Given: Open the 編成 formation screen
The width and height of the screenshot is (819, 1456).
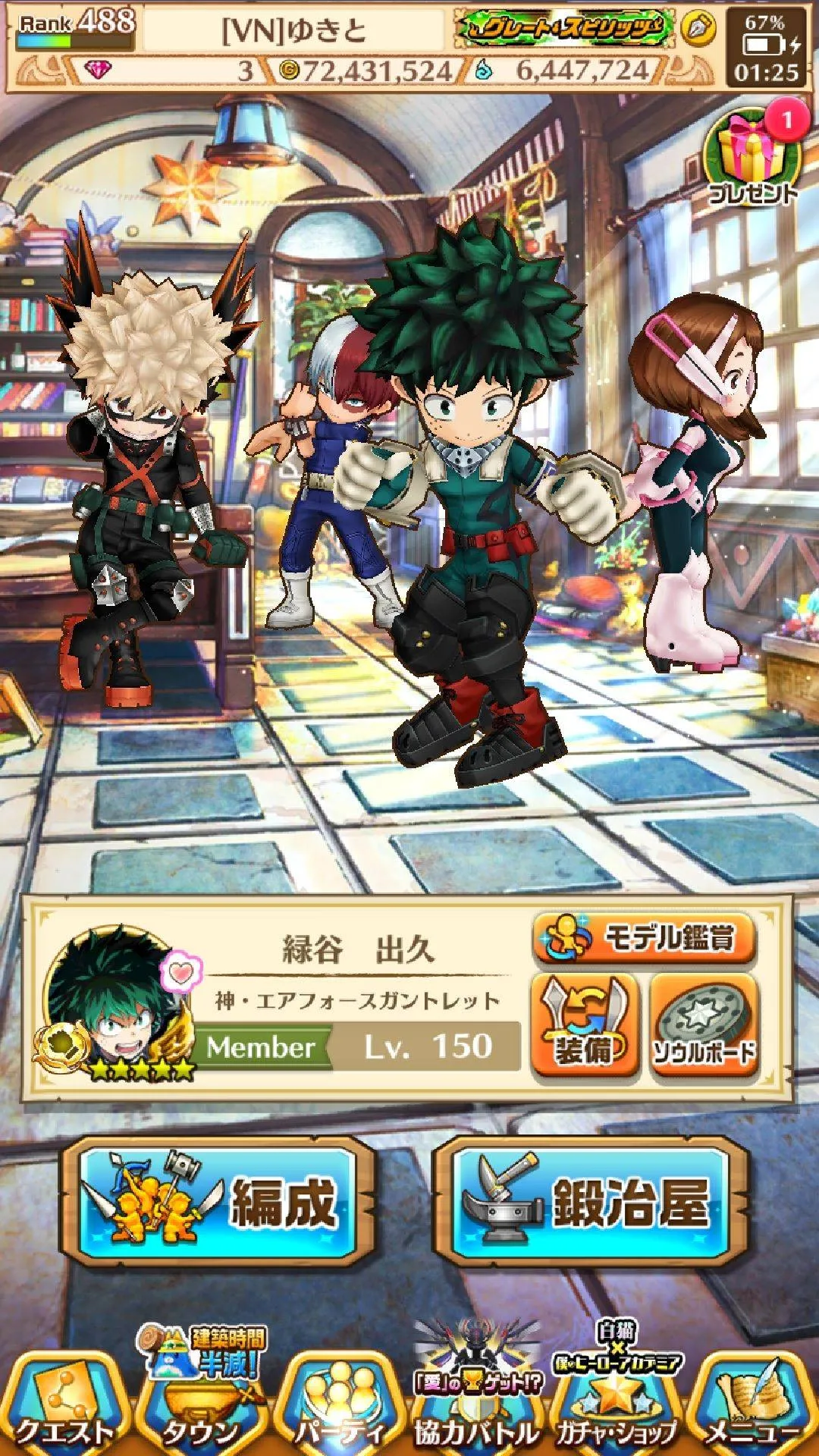Looking at the screenshot, I should pos(218,1202).
